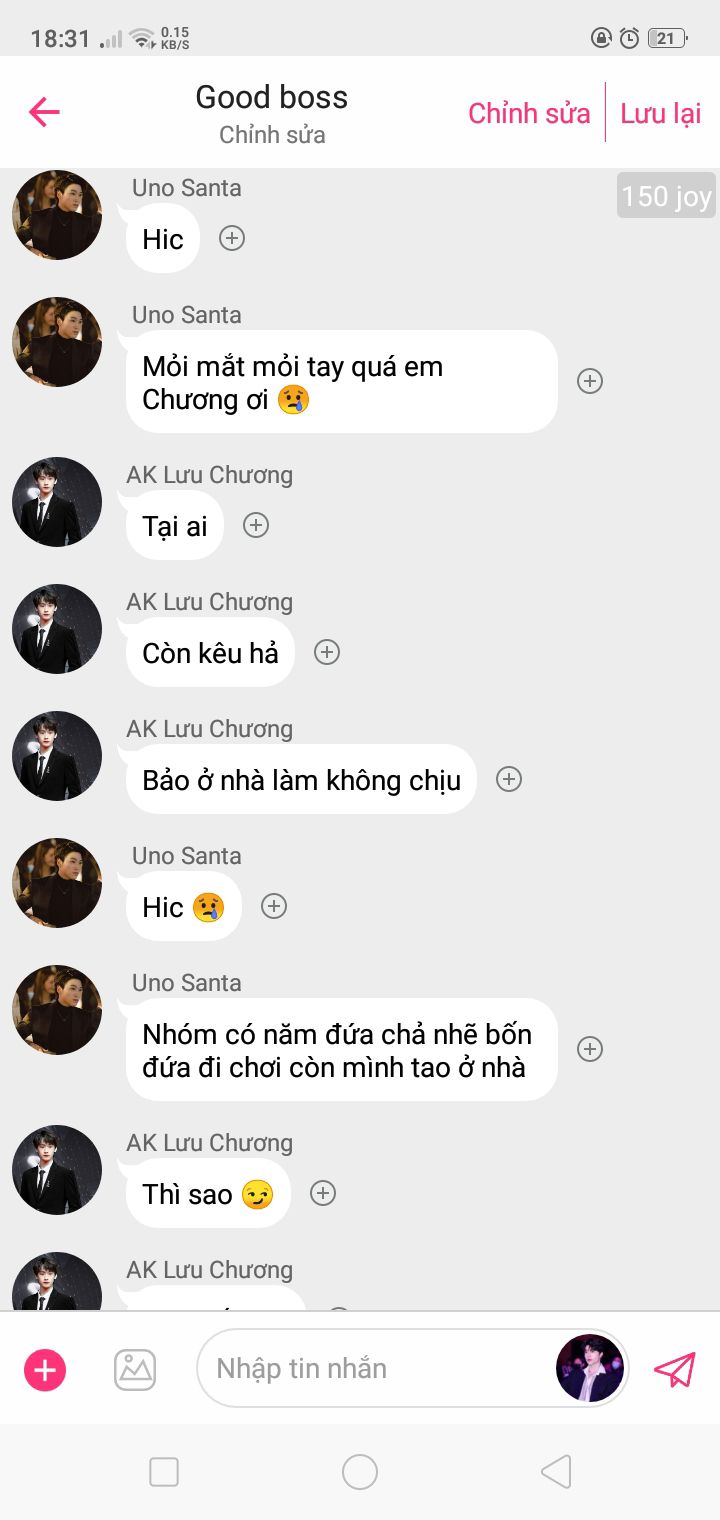Edit the chat title 'Good boss'

click(272, 98)
